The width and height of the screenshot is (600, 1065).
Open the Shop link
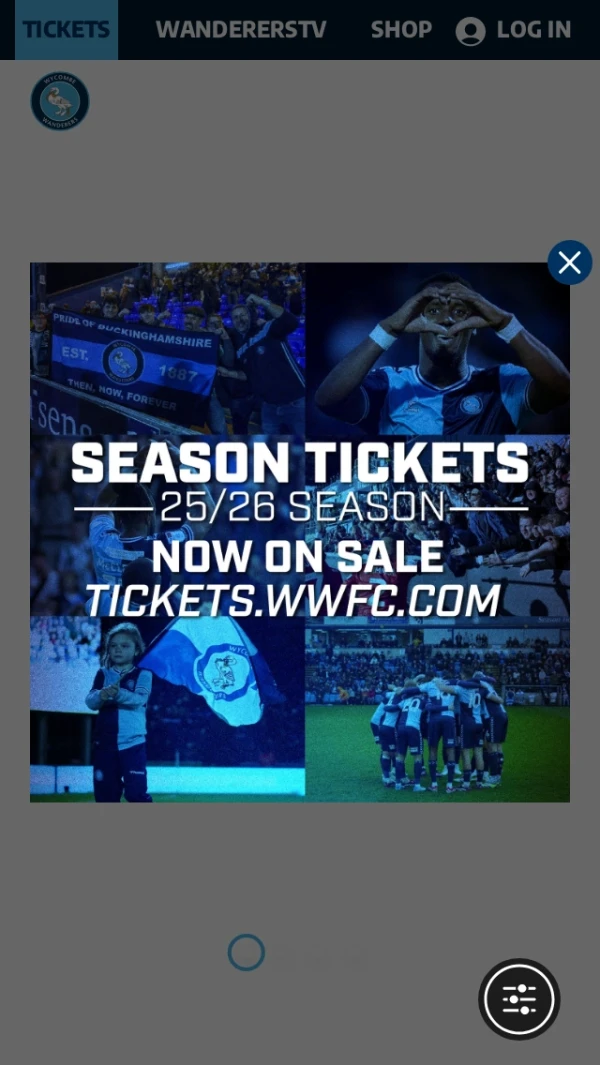tap(401, 30)
